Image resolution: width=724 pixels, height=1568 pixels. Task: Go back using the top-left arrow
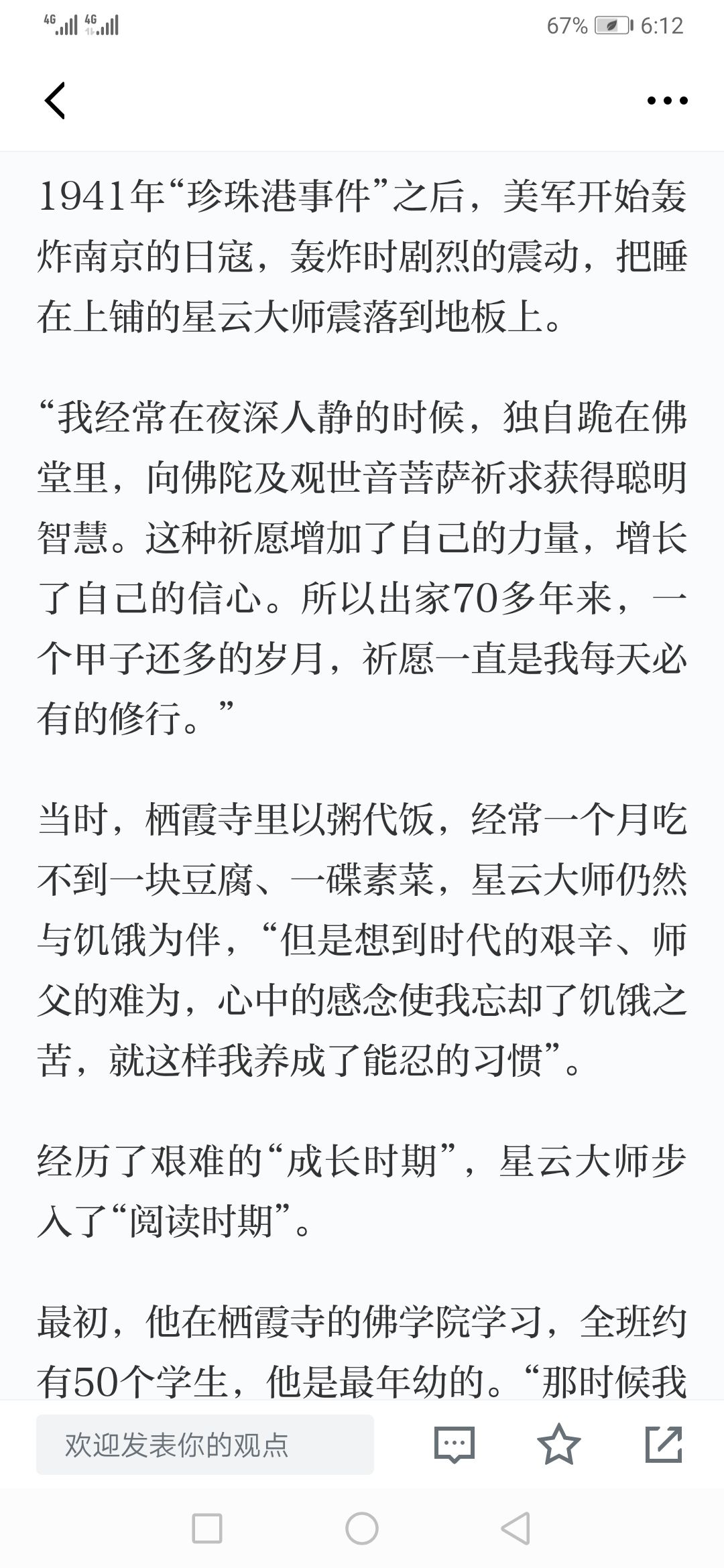(x=55, y=101)
